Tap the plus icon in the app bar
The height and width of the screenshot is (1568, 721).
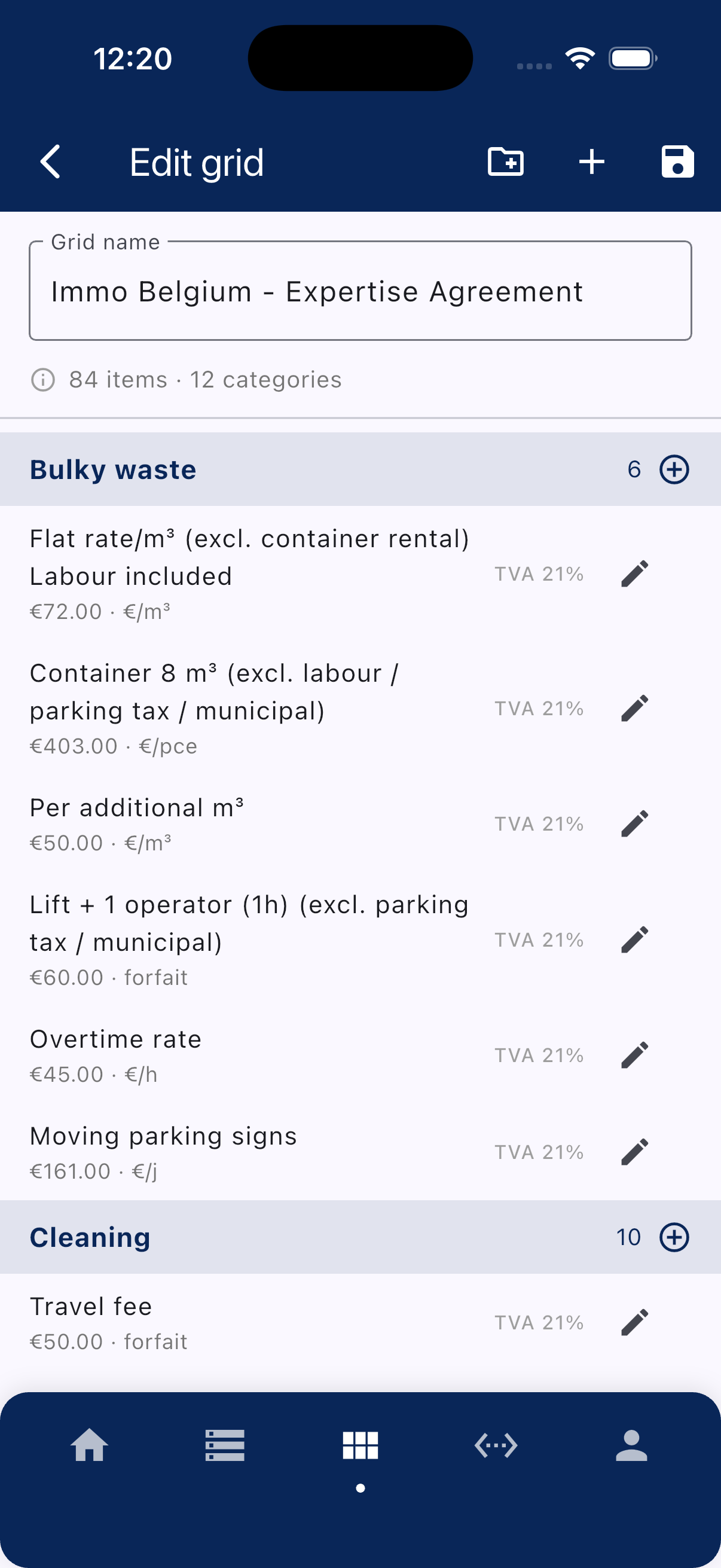591,162
